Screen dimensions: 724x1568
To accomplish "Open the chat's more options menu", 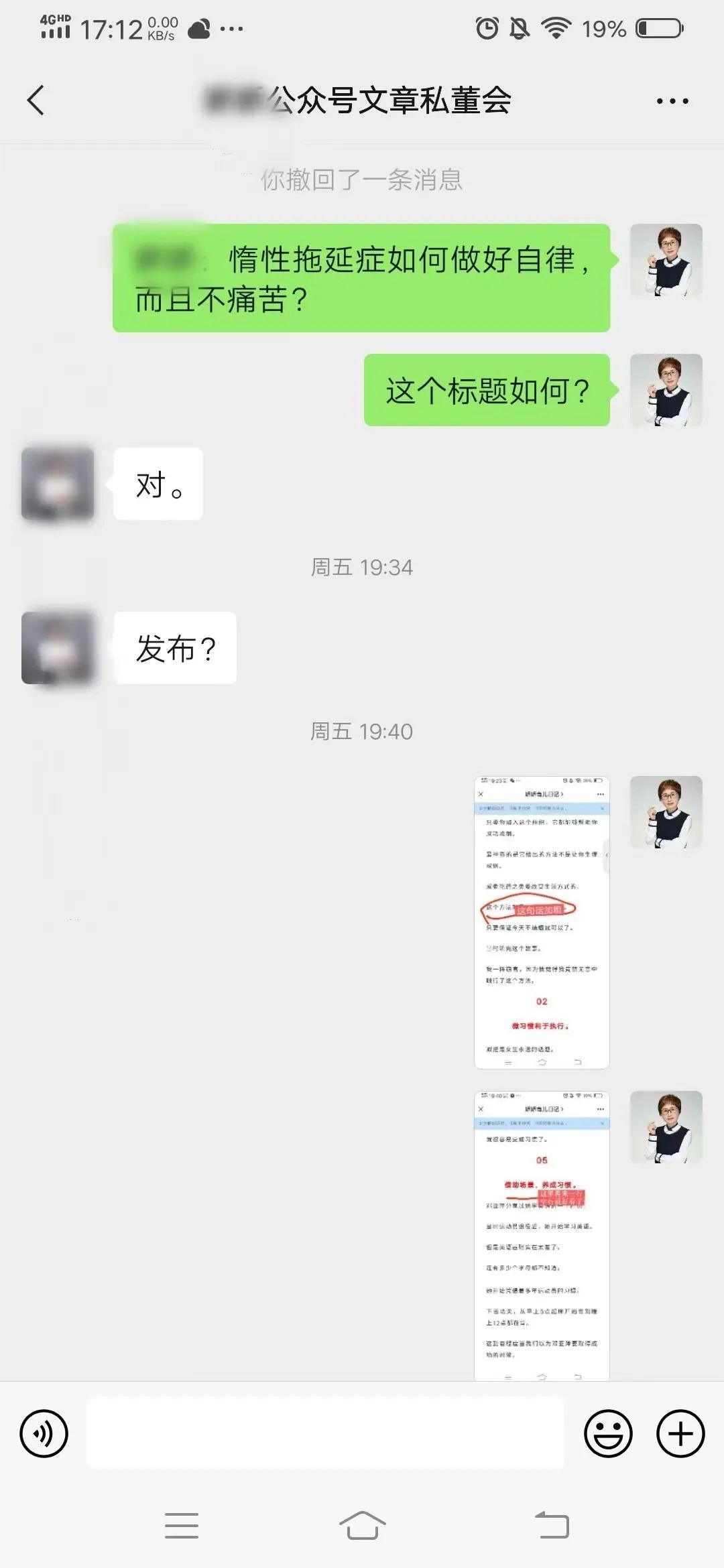I will [672, 101].
